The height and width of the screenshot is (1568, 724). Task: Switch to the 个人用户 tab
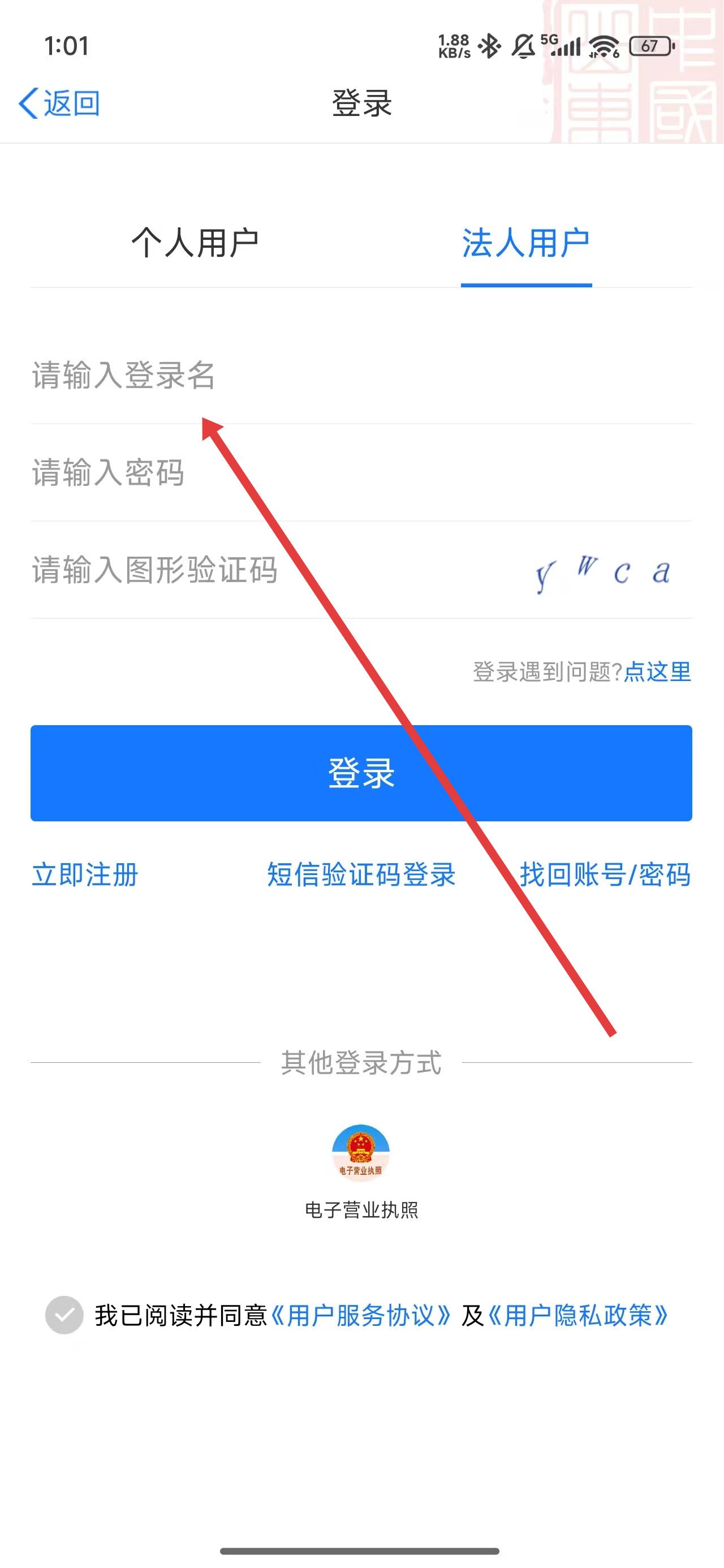pos(195,243)
